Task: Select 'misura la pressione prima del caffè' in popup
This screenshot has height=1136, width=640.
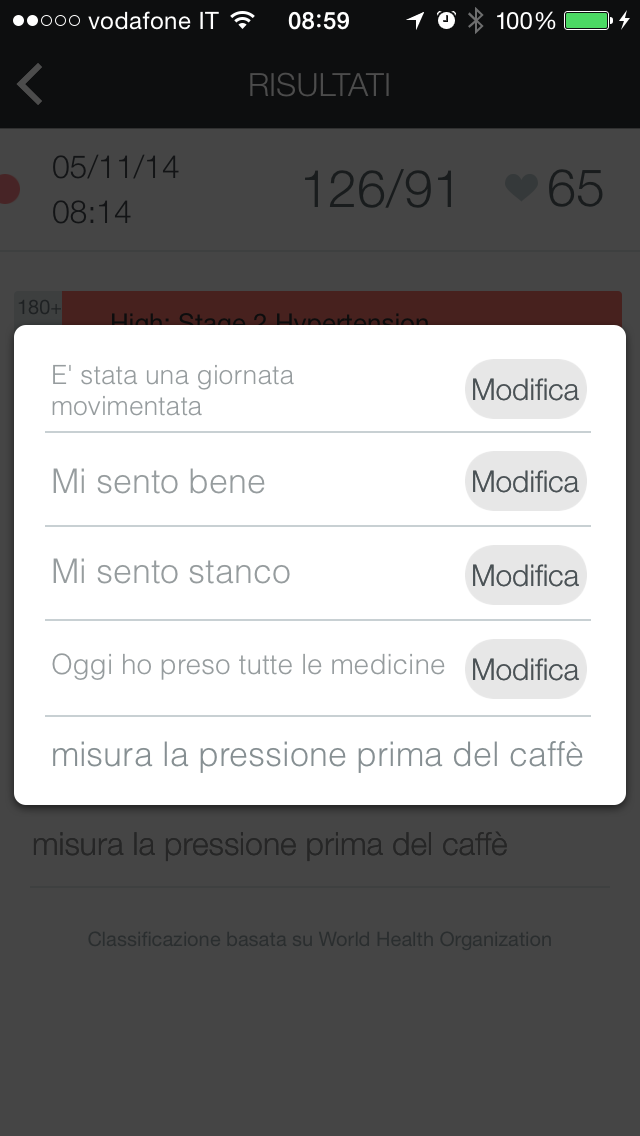Action: (x=317, y=755)
